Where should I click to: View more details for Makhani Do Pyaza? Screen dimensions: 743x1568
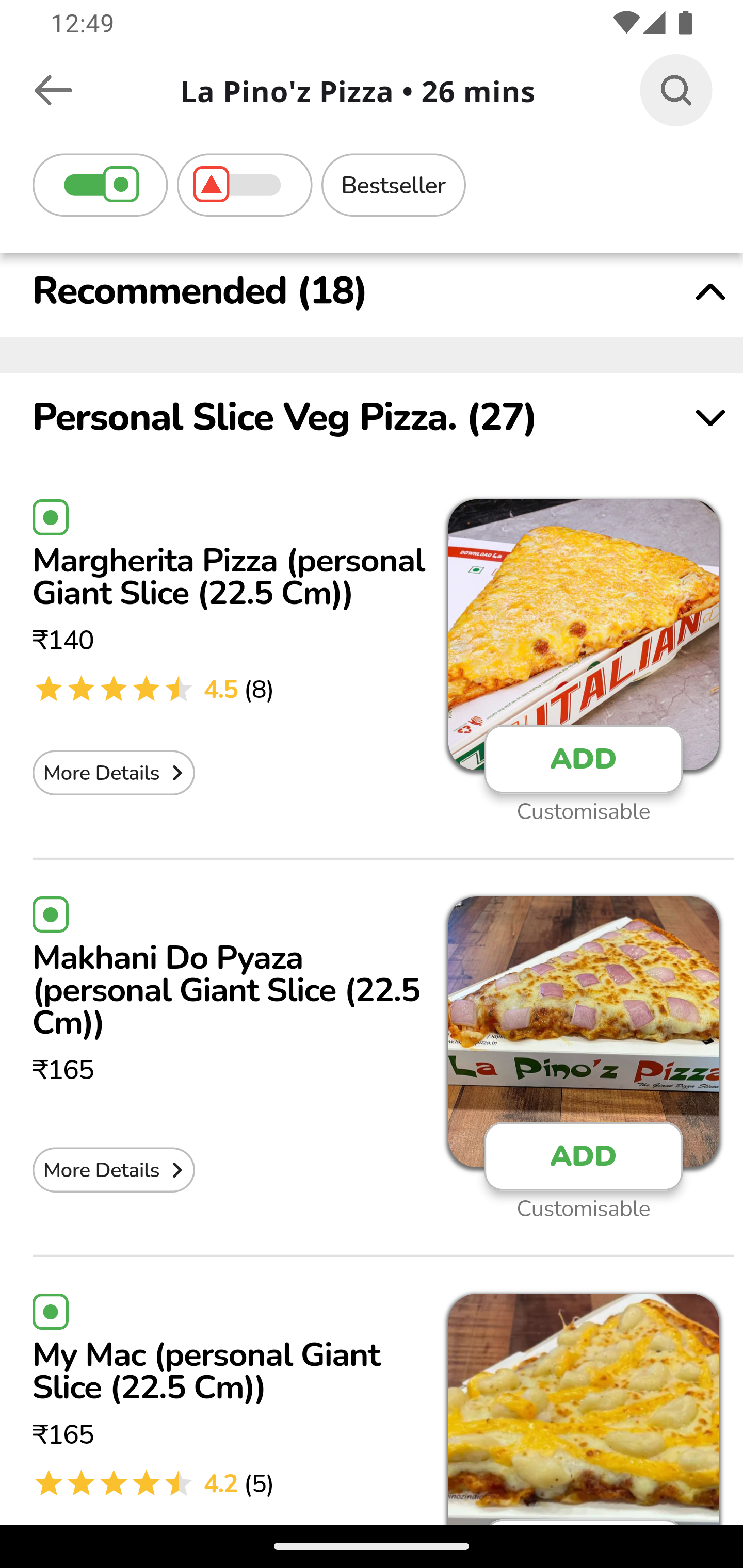(x=114, y=1170)
